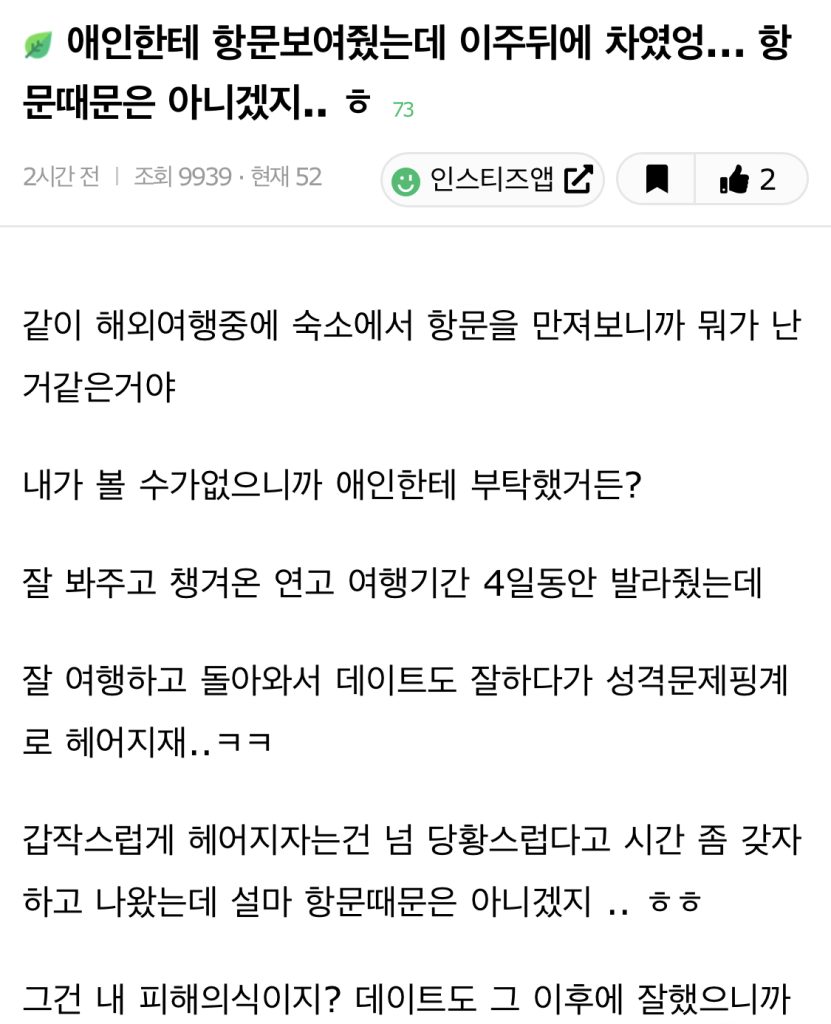Open the post in 인스티즈앱

[492, 180]
